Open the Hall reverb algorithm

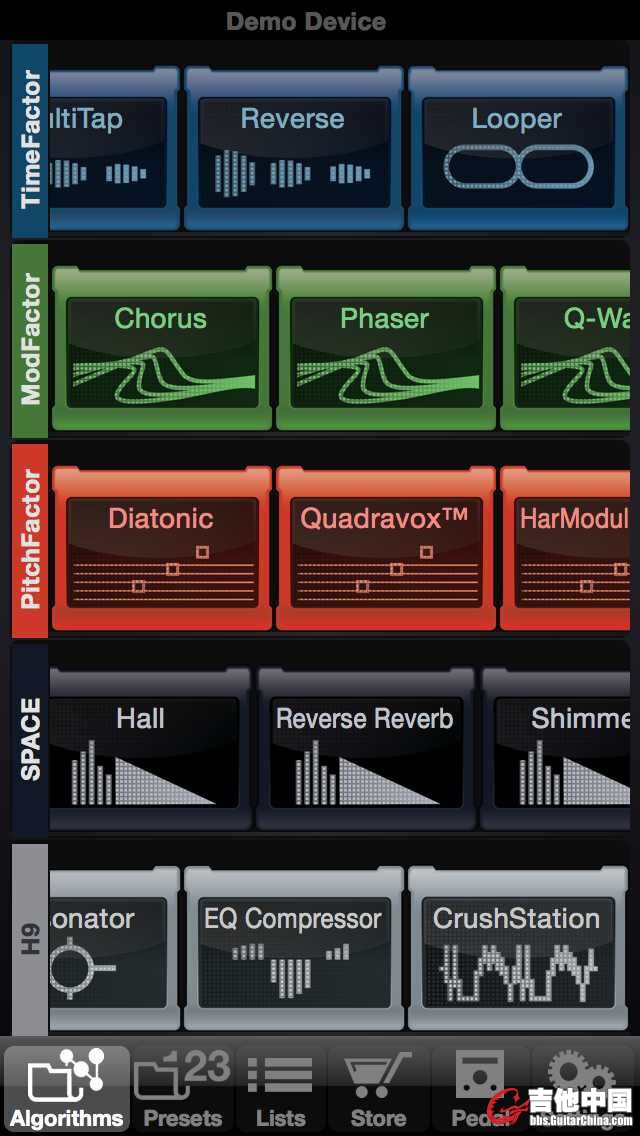click(x=142, y=750)
